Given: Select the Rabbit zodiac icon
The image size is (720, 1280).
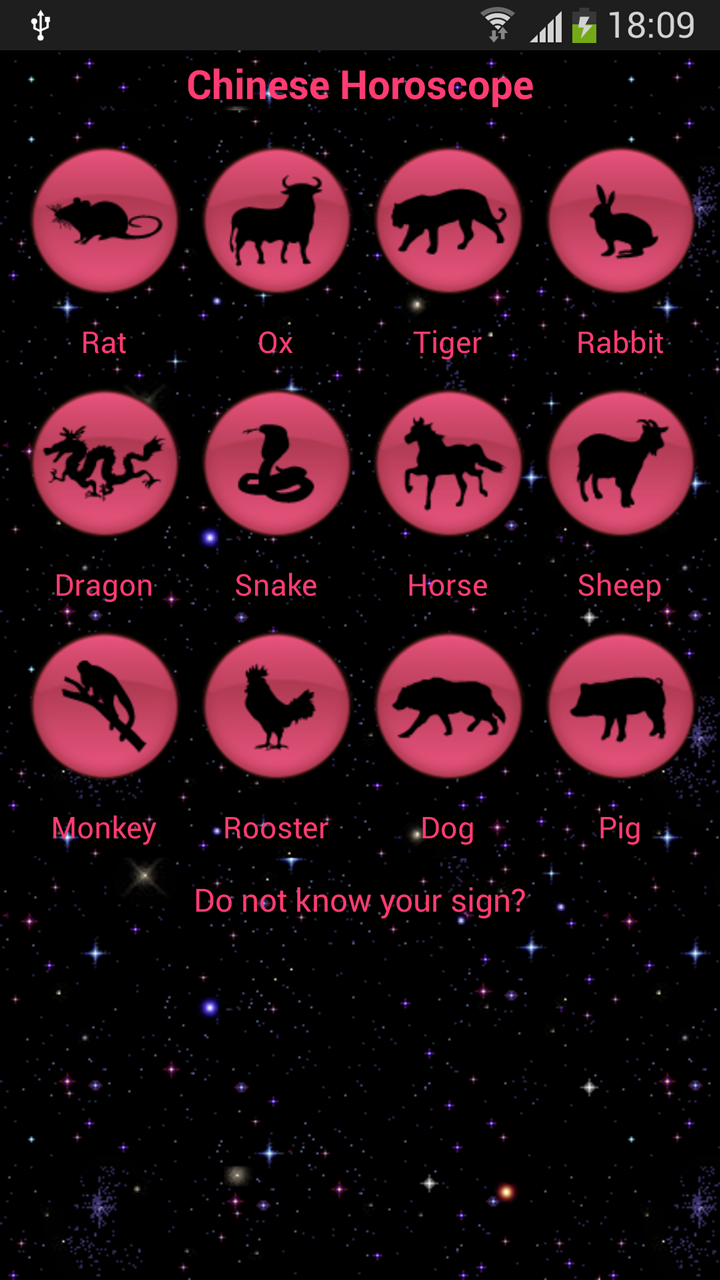Looking at the screenshot, I should [620, 220].
